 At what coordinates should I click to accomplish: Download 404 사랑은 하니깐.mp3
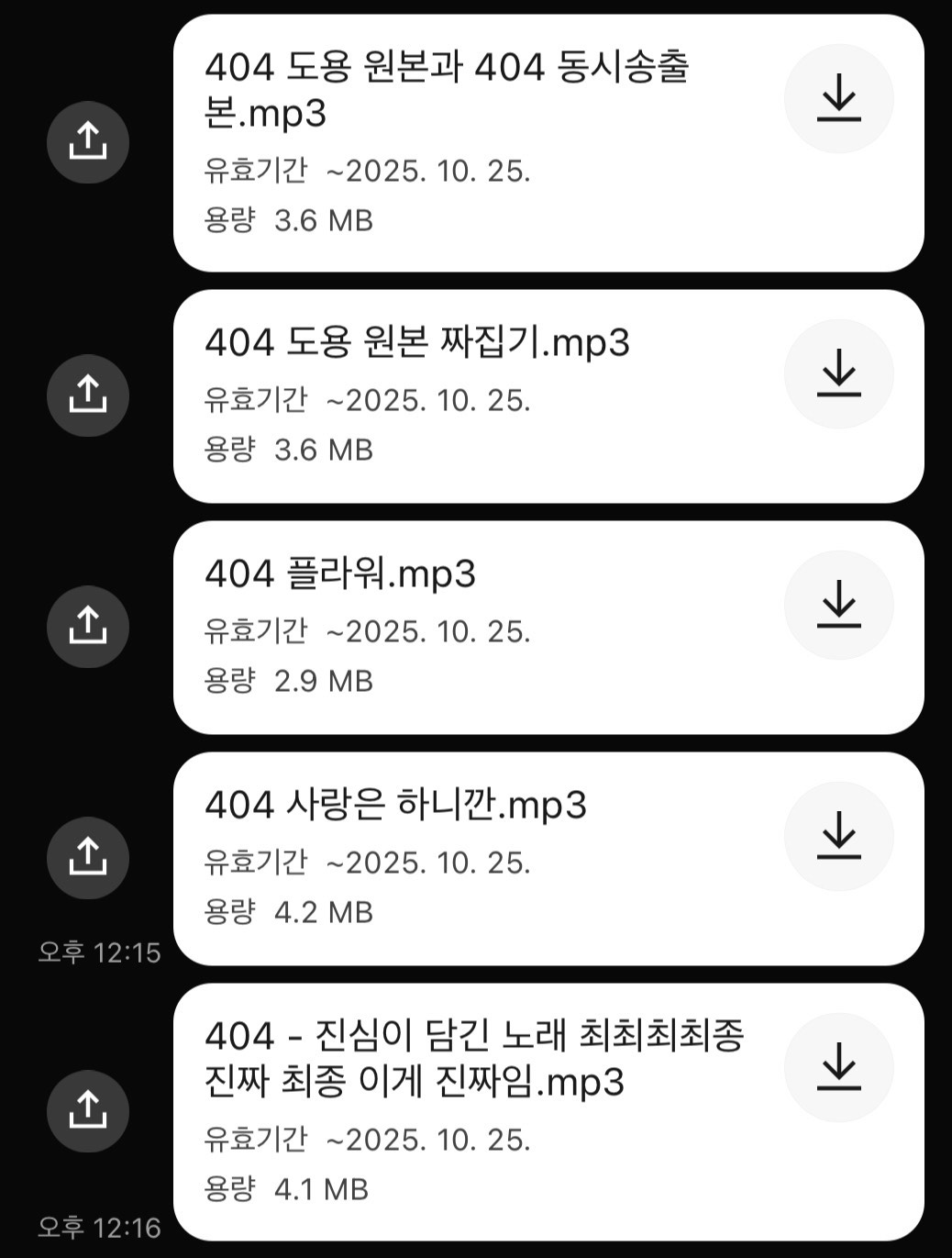click(x=838, y=836)
